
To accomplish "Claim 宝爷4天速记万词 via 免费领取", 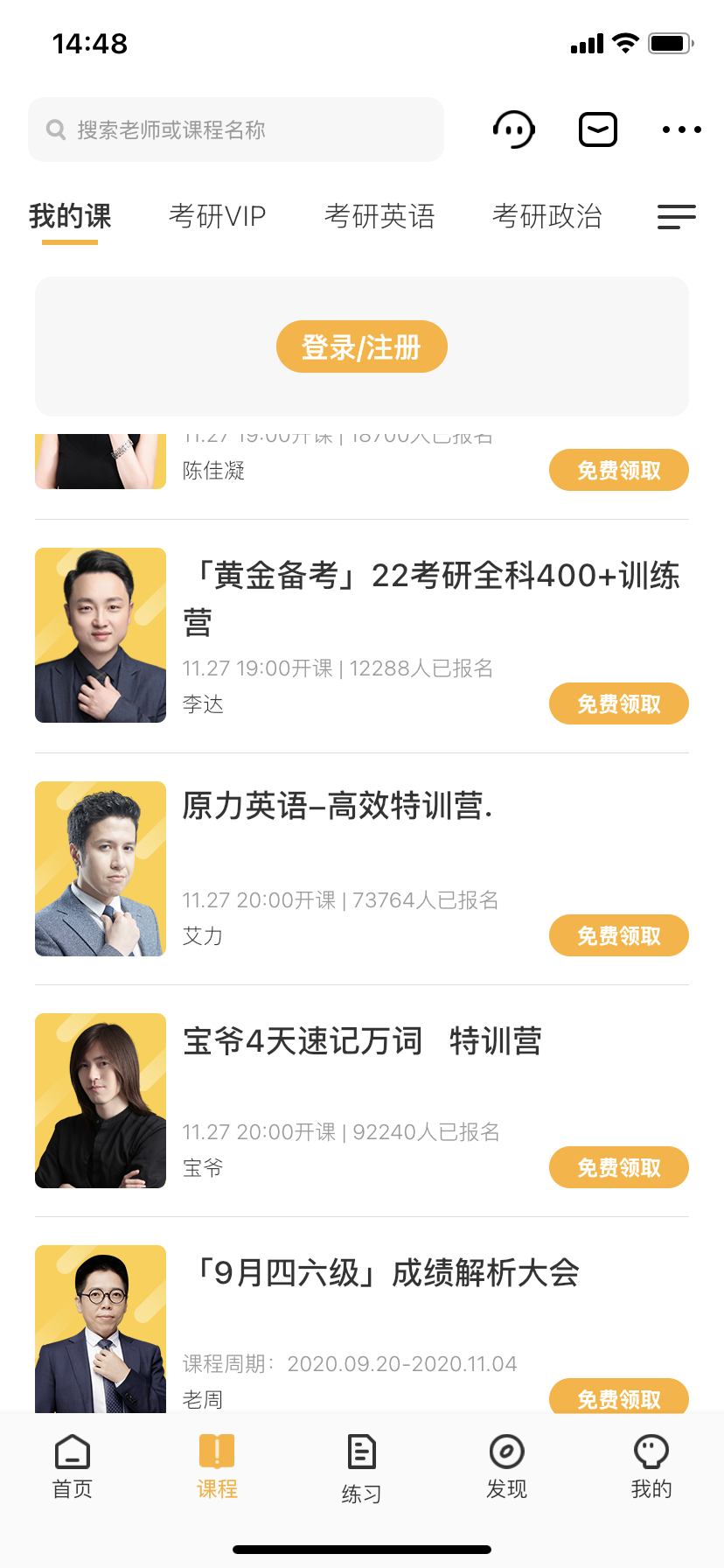I will [618, 1166].
